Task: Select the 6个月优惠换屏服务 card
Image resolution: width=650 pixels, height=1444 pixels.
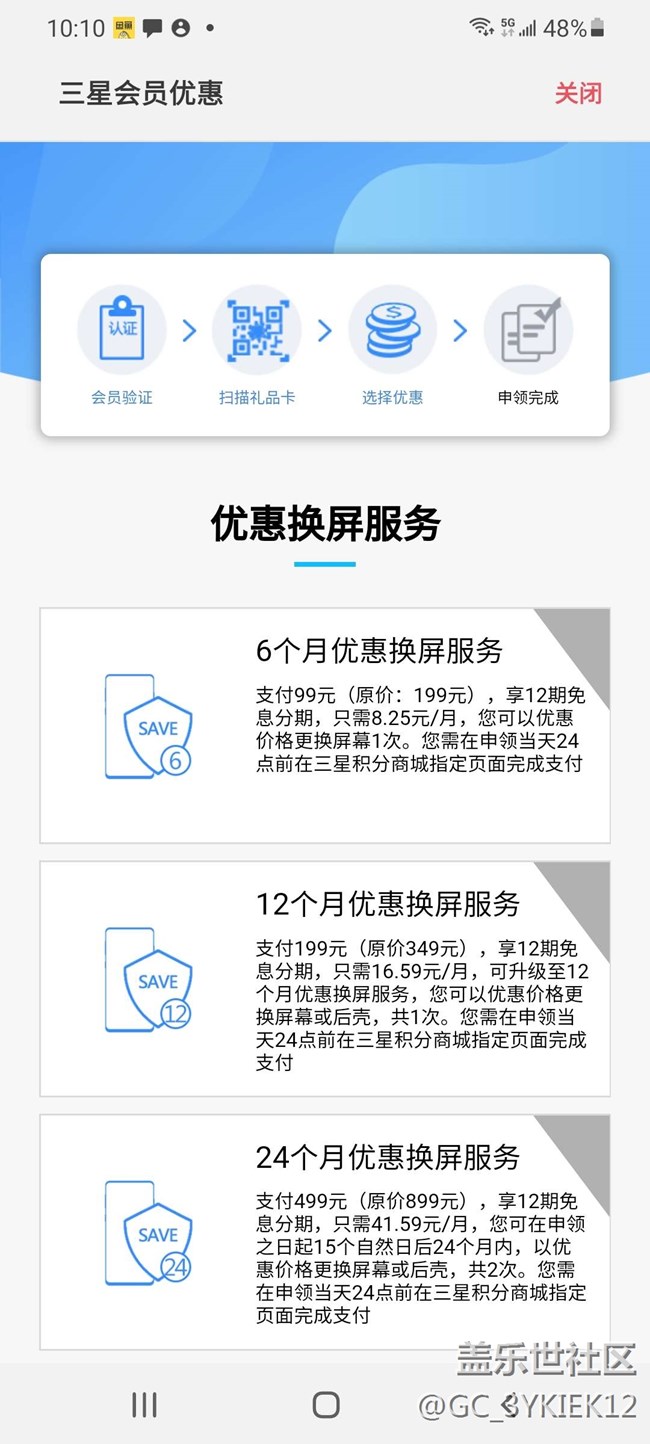Action: click(x=325, y=725)
